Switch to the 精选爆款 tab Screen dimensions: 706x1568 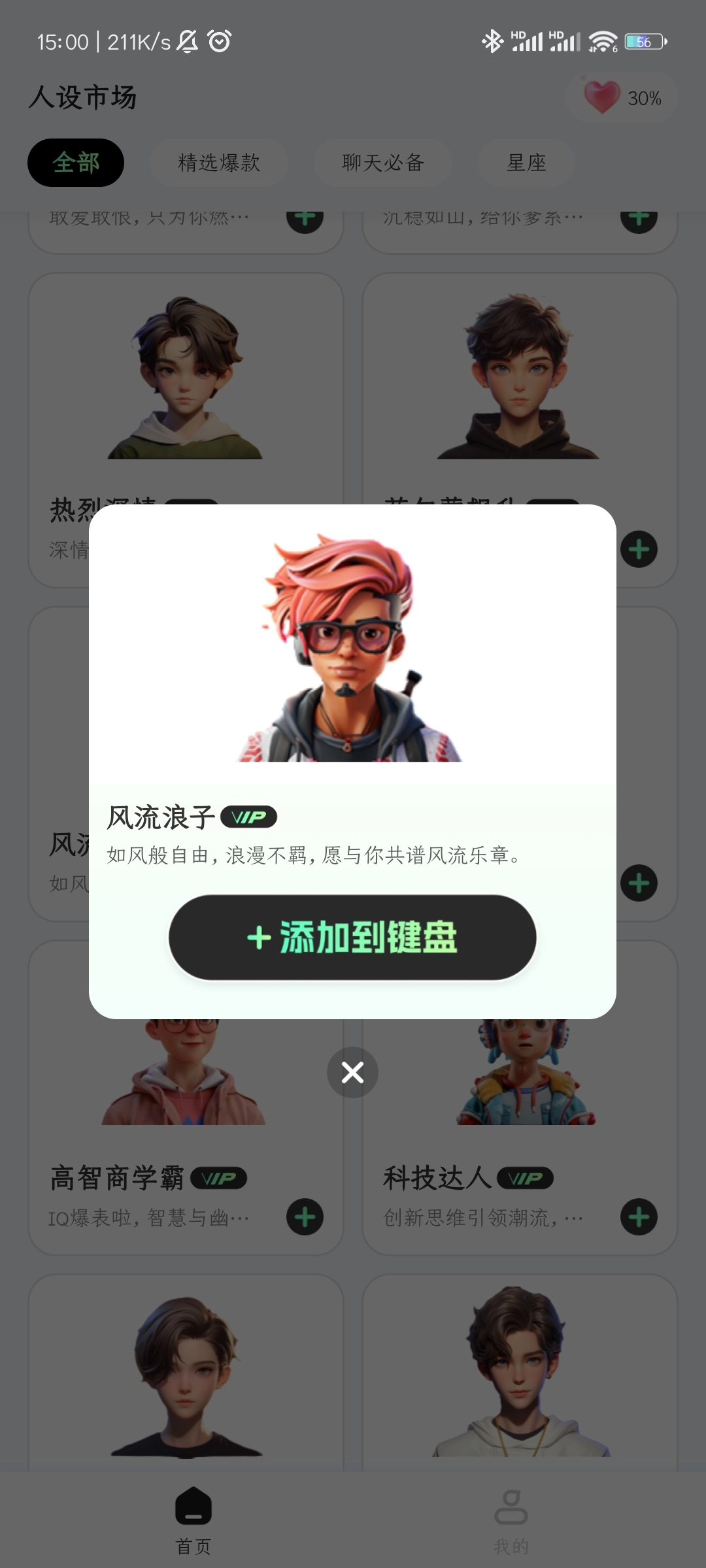point(219,163)
